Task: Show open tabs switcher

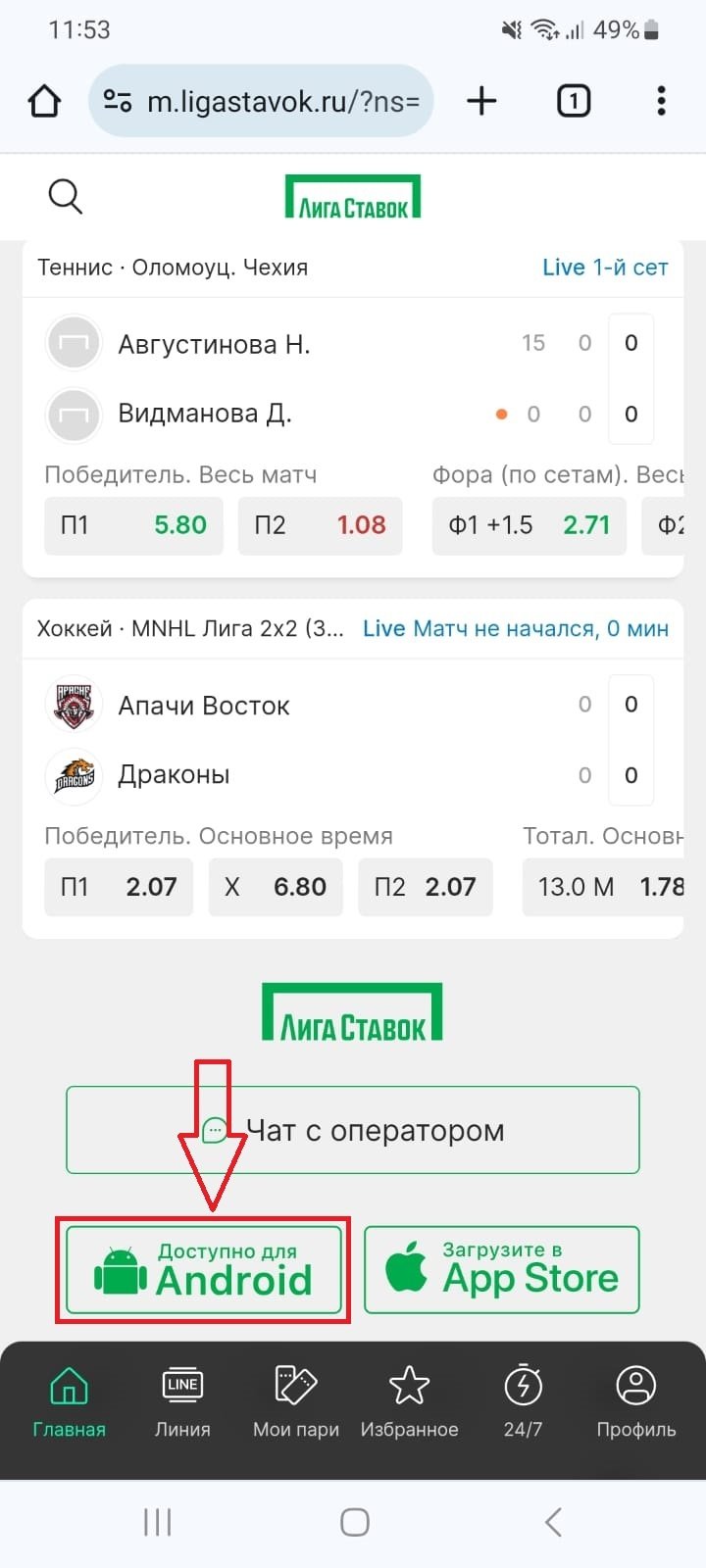Action: (x=574, y=101)
